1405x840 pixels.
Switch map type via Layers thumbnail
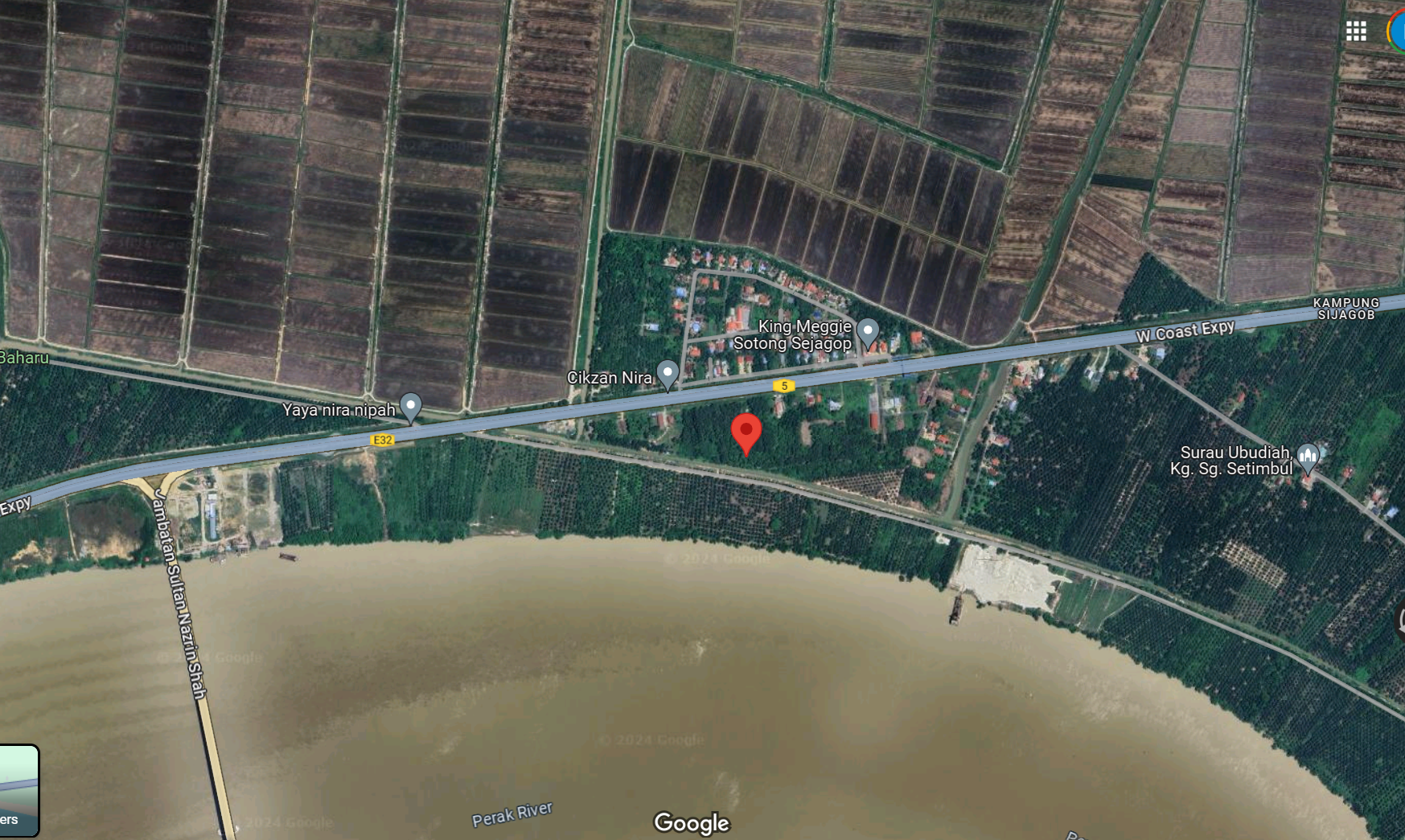click(18, 789)
